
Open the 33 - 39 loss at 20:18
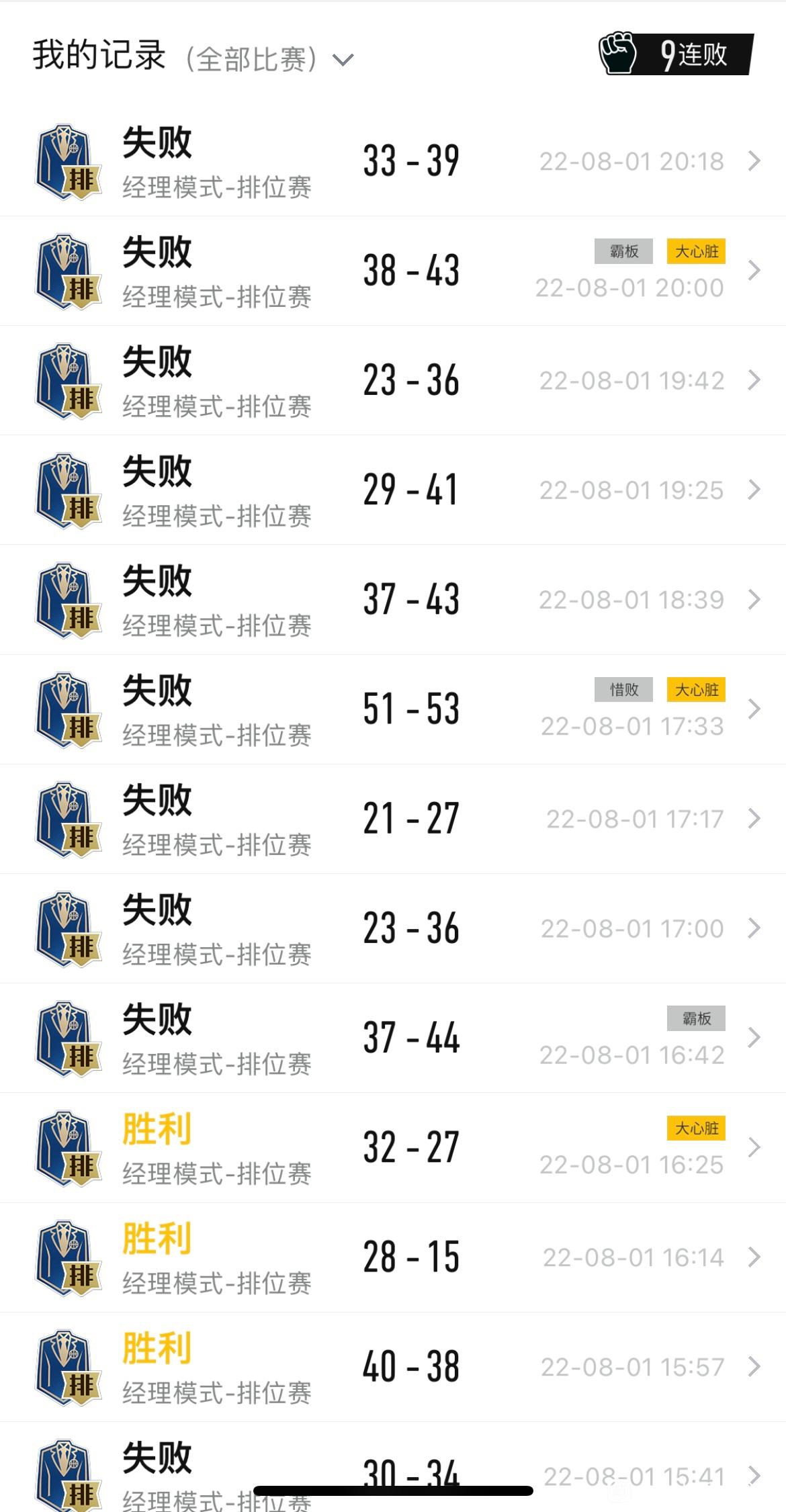(393, 161)
